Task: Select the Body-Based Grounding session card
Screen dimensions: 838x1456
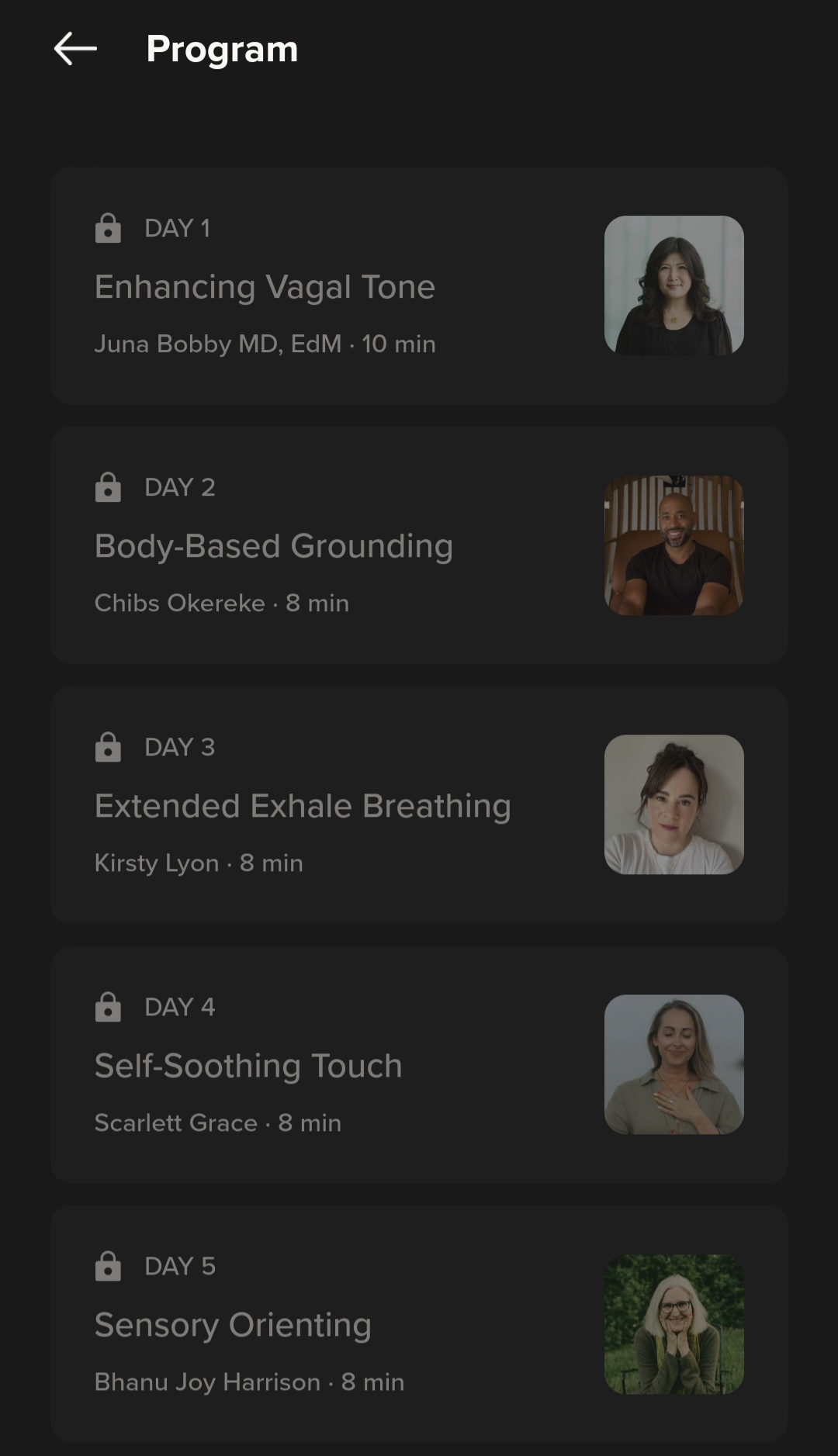Action: pyautogui.click(x=419, y=545)
